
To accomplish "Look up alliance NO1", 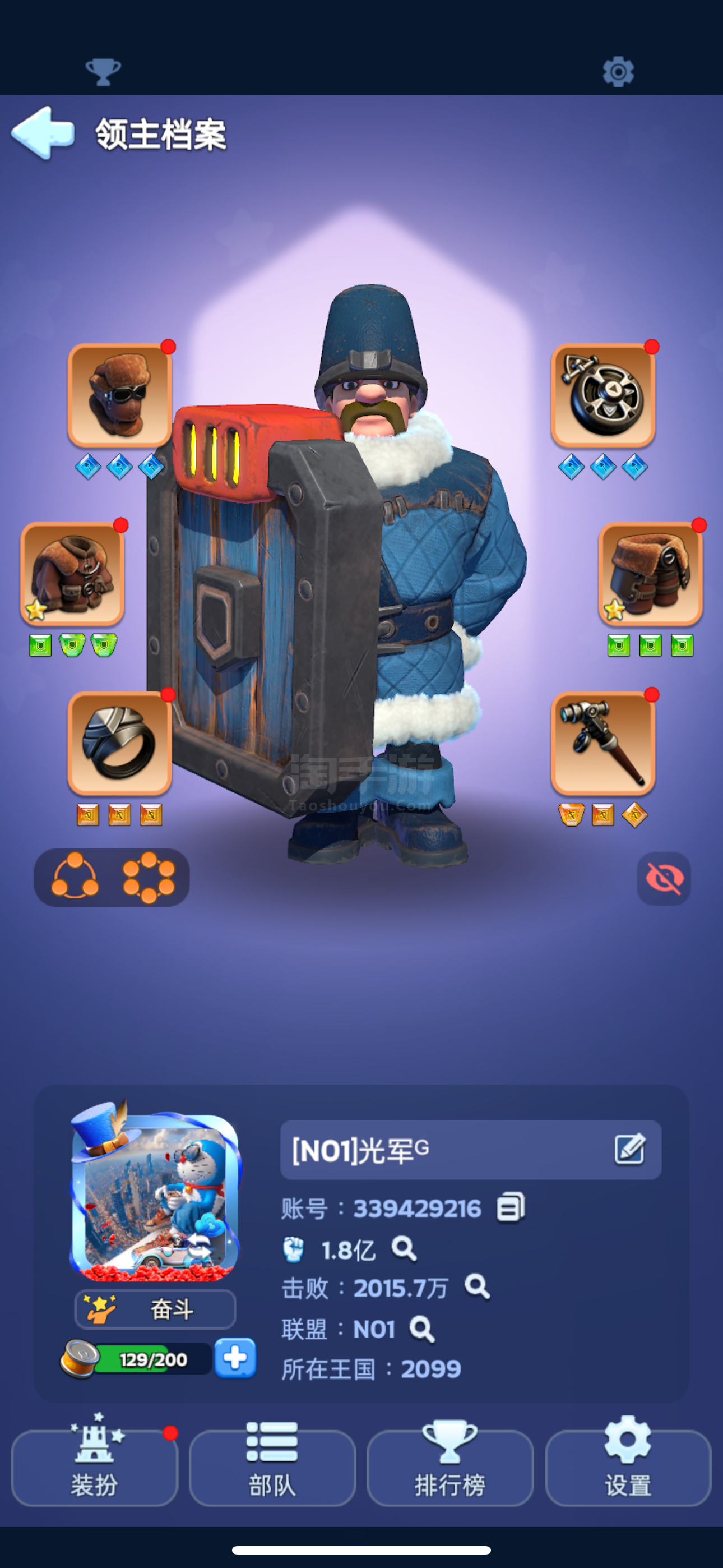I will 421,1329.
